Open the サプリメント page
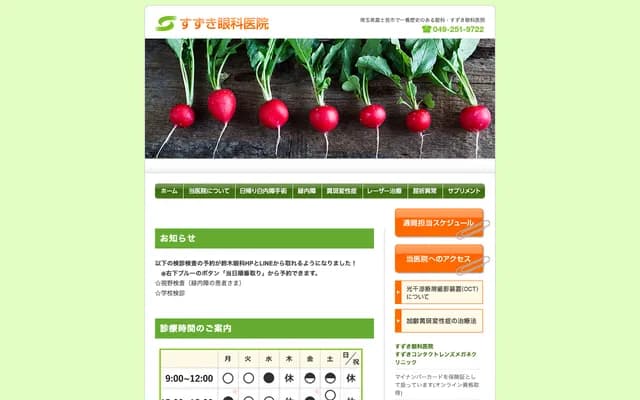The height and width of the screenshot is (400, 640). coord(464,190)
